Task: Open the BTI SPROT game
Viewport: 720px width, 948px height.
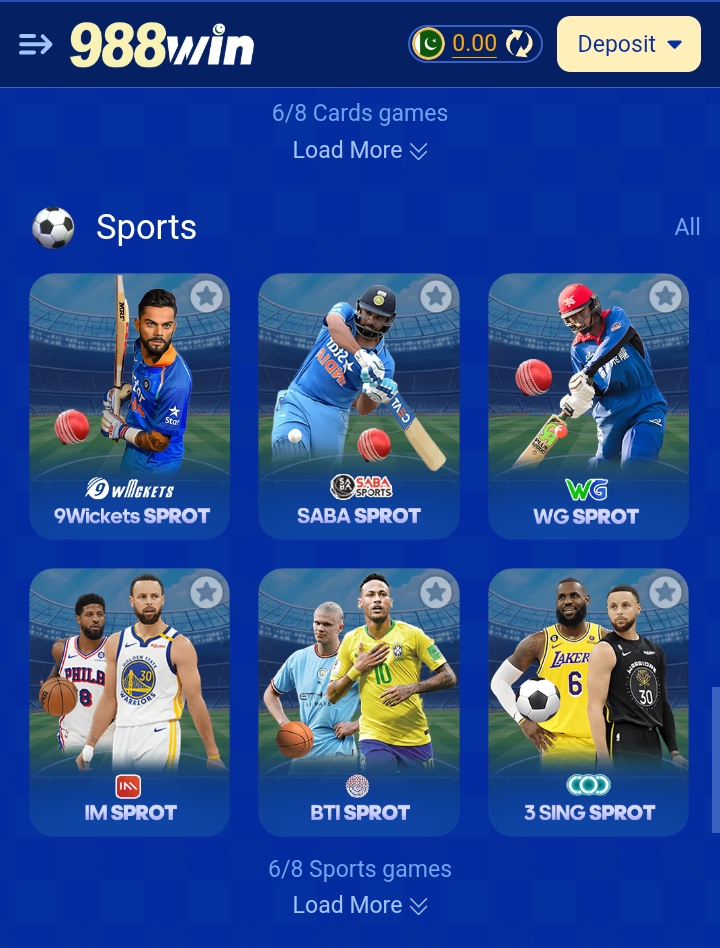Action: 359,700
